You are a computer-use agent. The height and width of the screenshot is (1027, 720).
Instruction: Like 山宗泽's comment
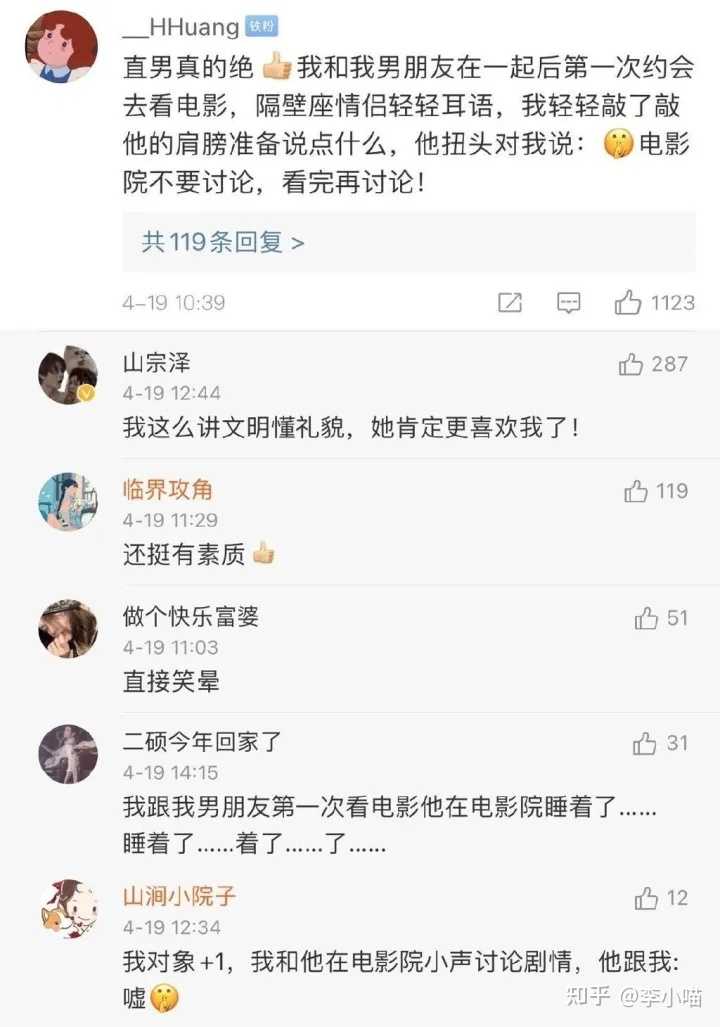(631, 365)
